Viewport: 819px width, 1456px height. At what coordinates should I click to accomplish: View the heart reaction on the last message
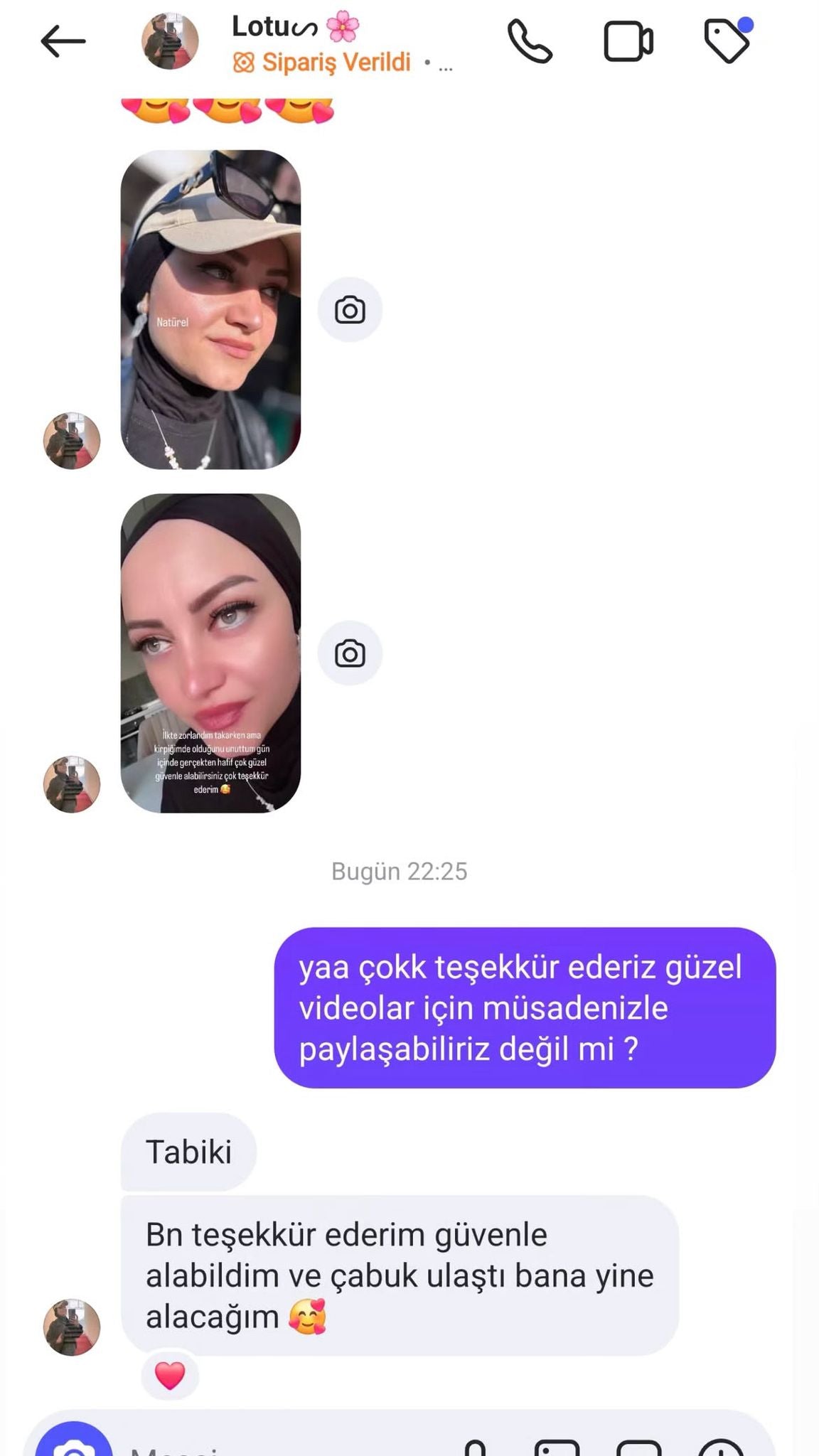point(170,1376)
